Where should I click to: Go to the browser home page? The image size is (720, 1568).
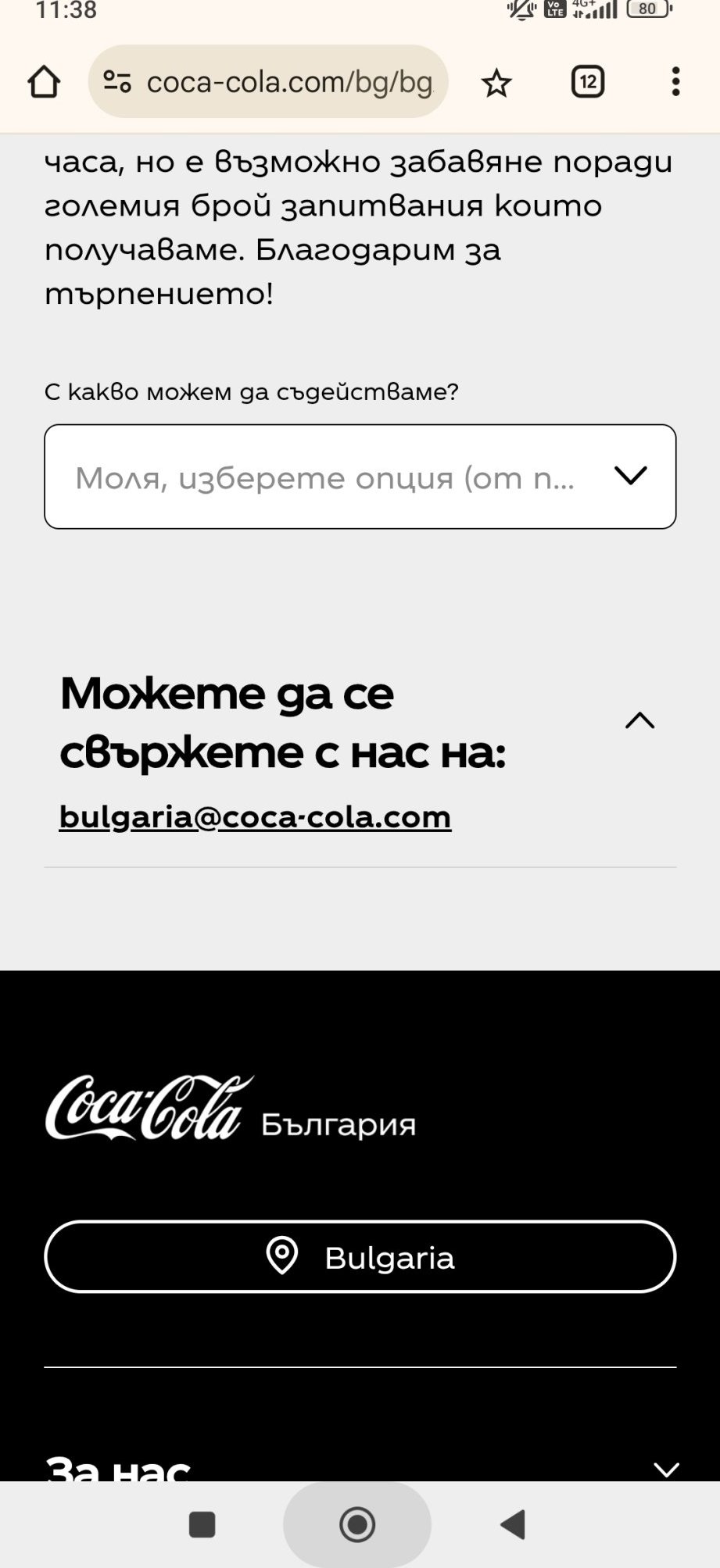(44, 82)
